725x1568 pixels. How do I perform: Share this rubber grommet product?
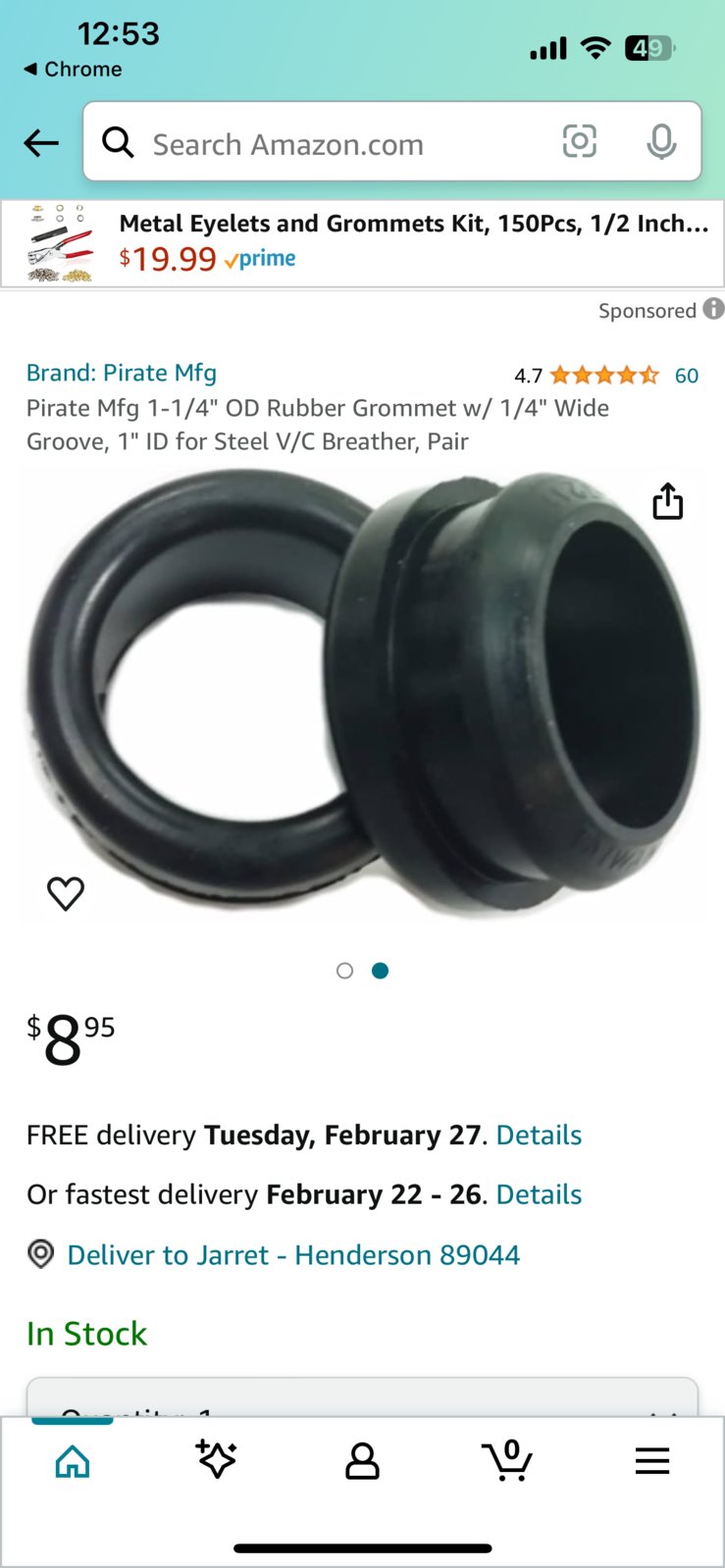click(x=667, y=501)
